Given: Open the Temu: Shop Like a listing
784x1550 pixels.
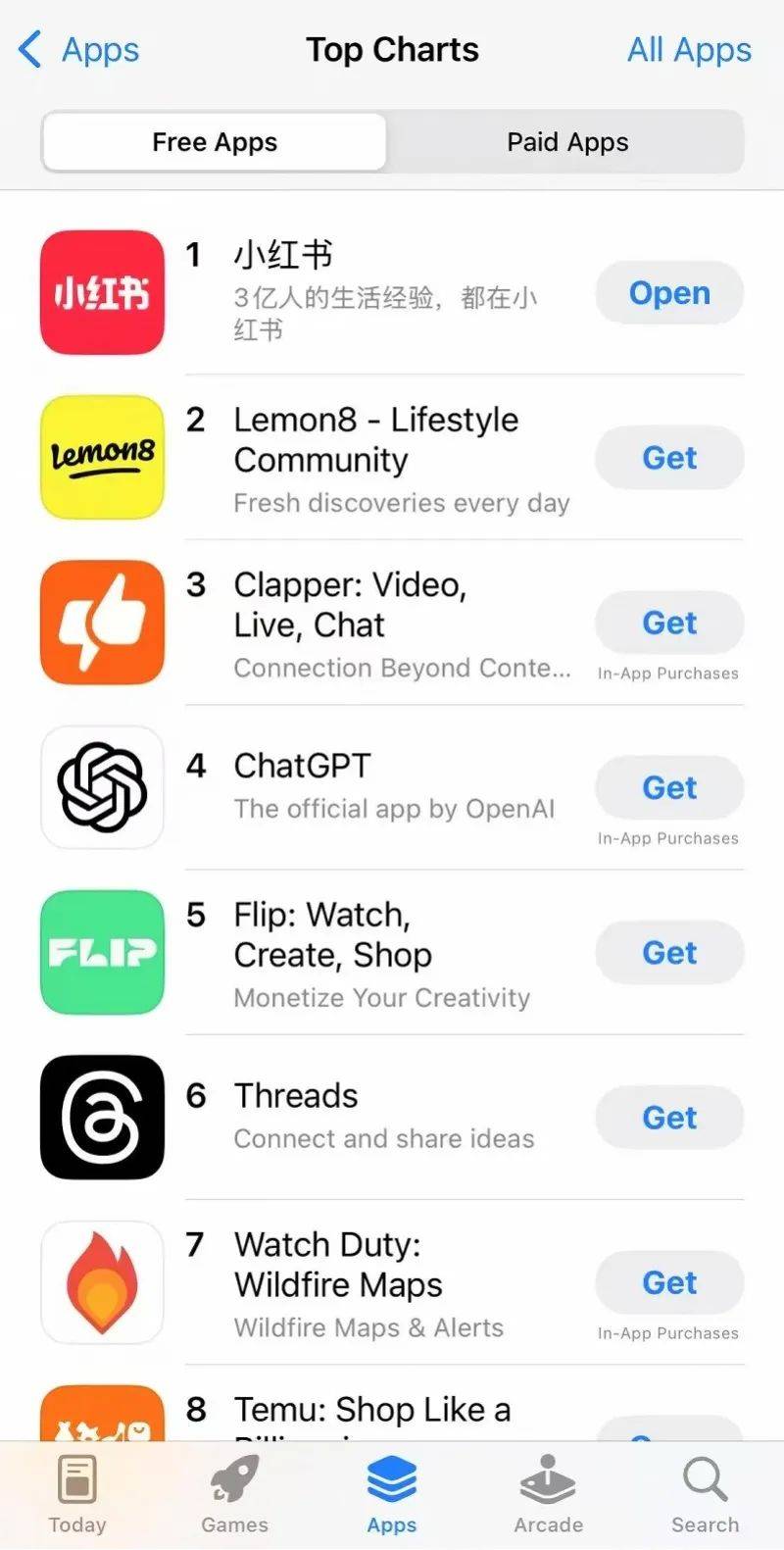Looking at the screenshot, I should point(372,1410).
